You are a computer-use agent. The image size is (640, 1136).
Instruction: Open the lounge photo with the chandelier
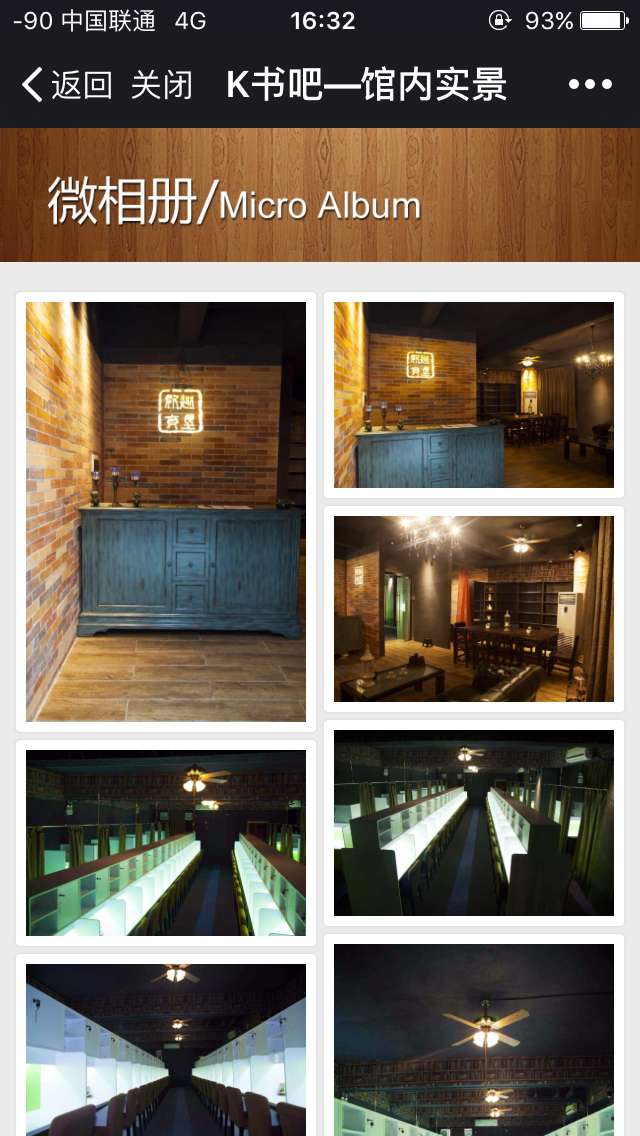pos(474,609)
